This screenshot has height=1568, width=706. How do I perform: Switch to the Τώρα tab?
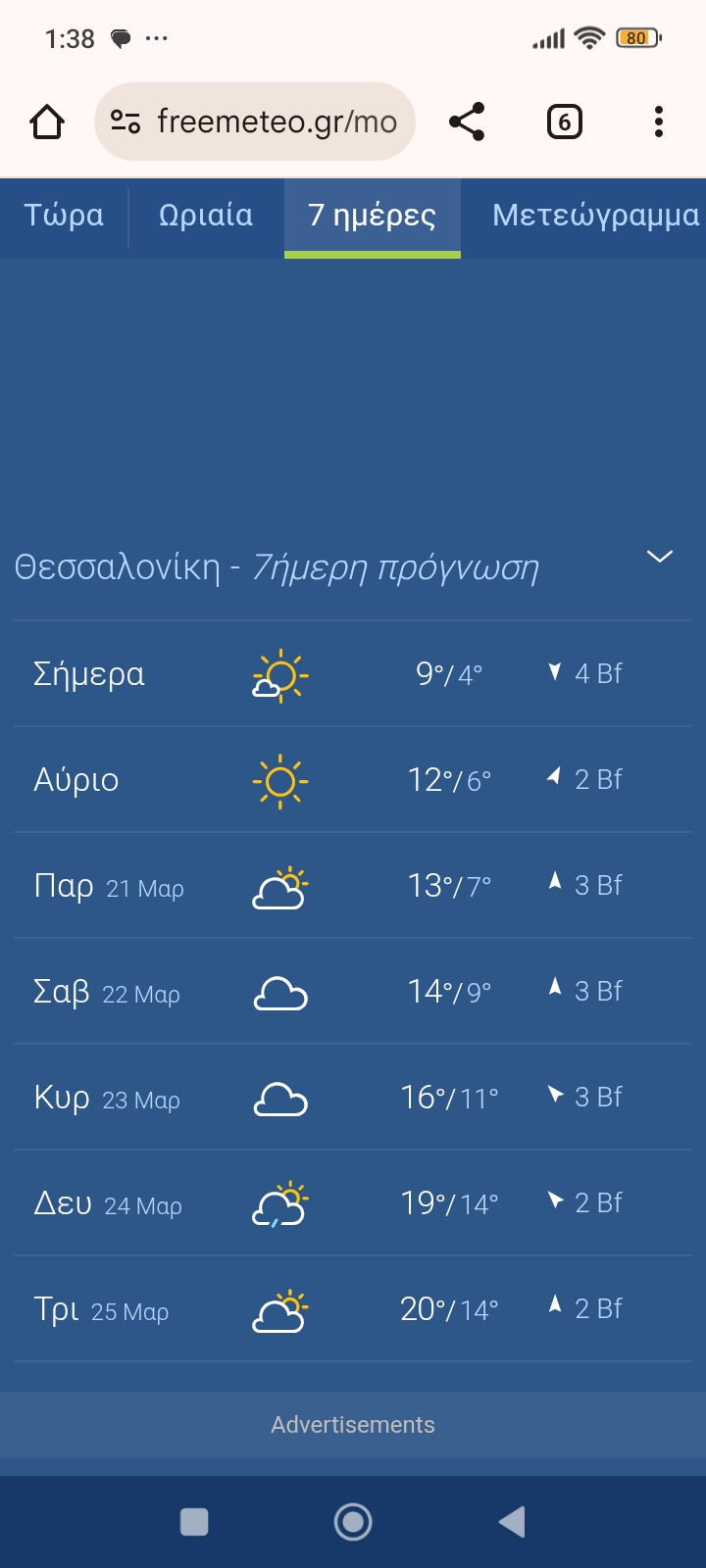click(64, 216)
